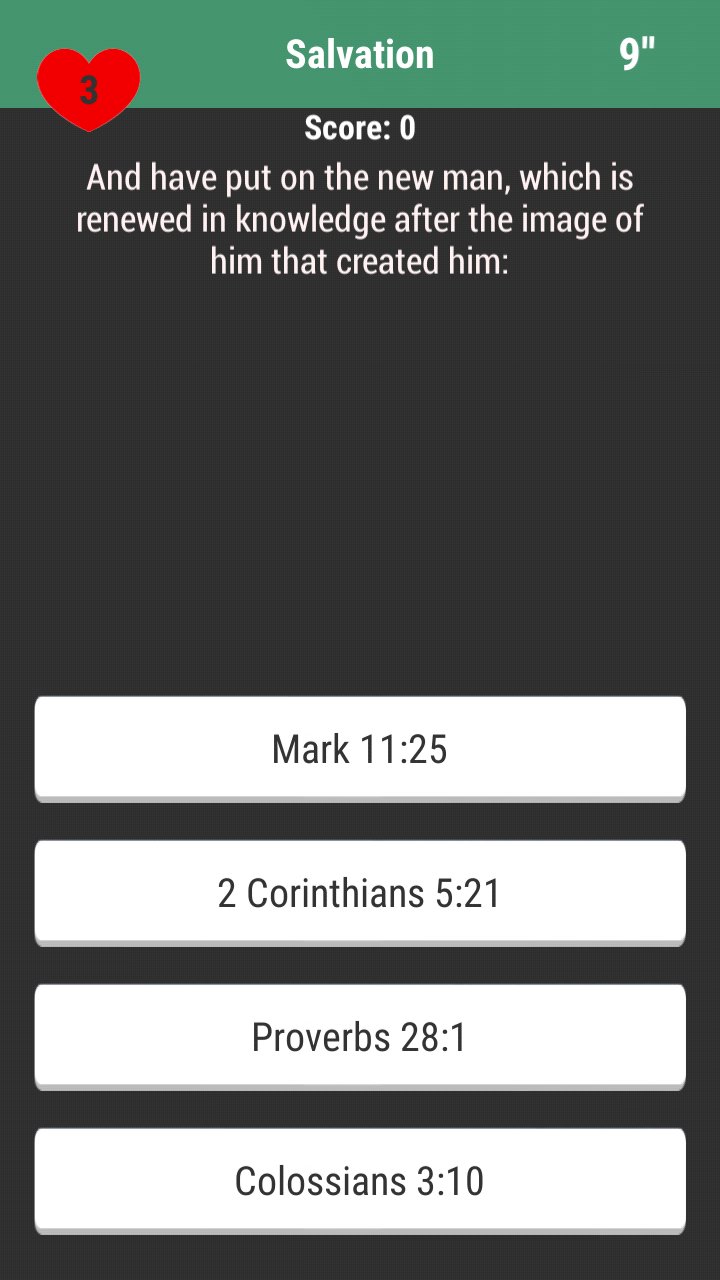Click the first answer choice button

[360, 748]
